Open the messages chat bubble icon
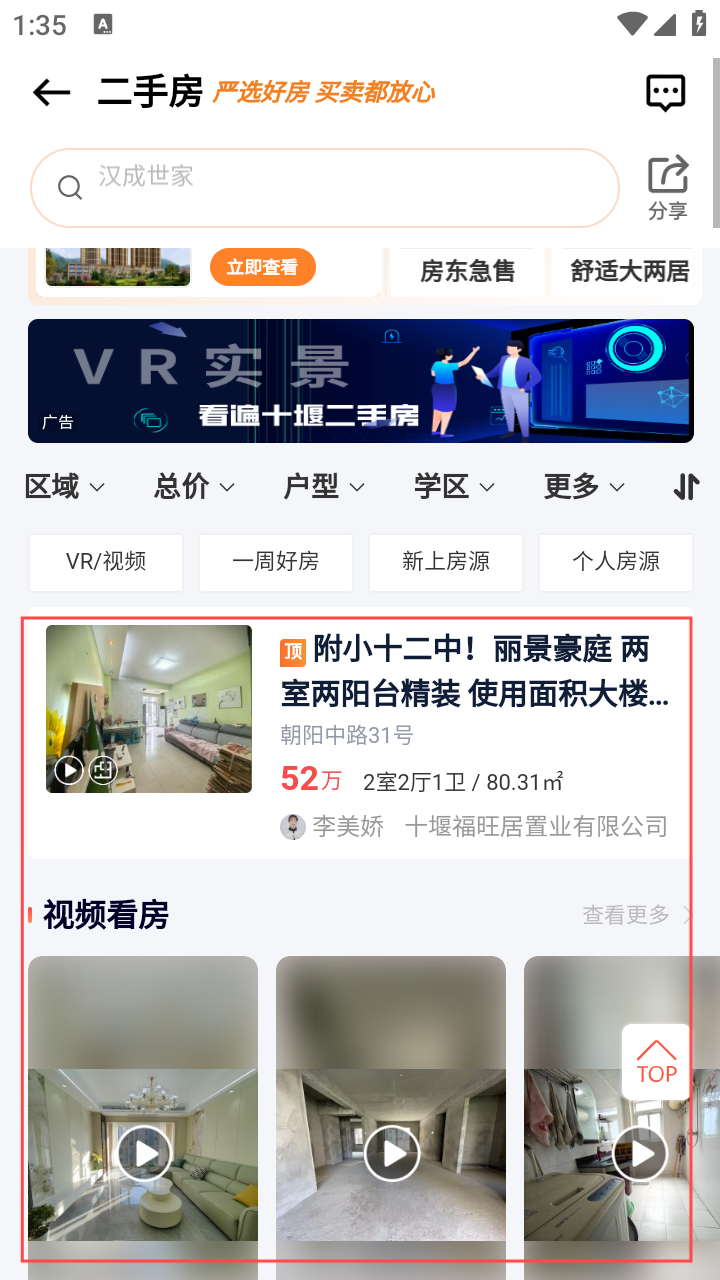720x1280 pixels. 665,93
